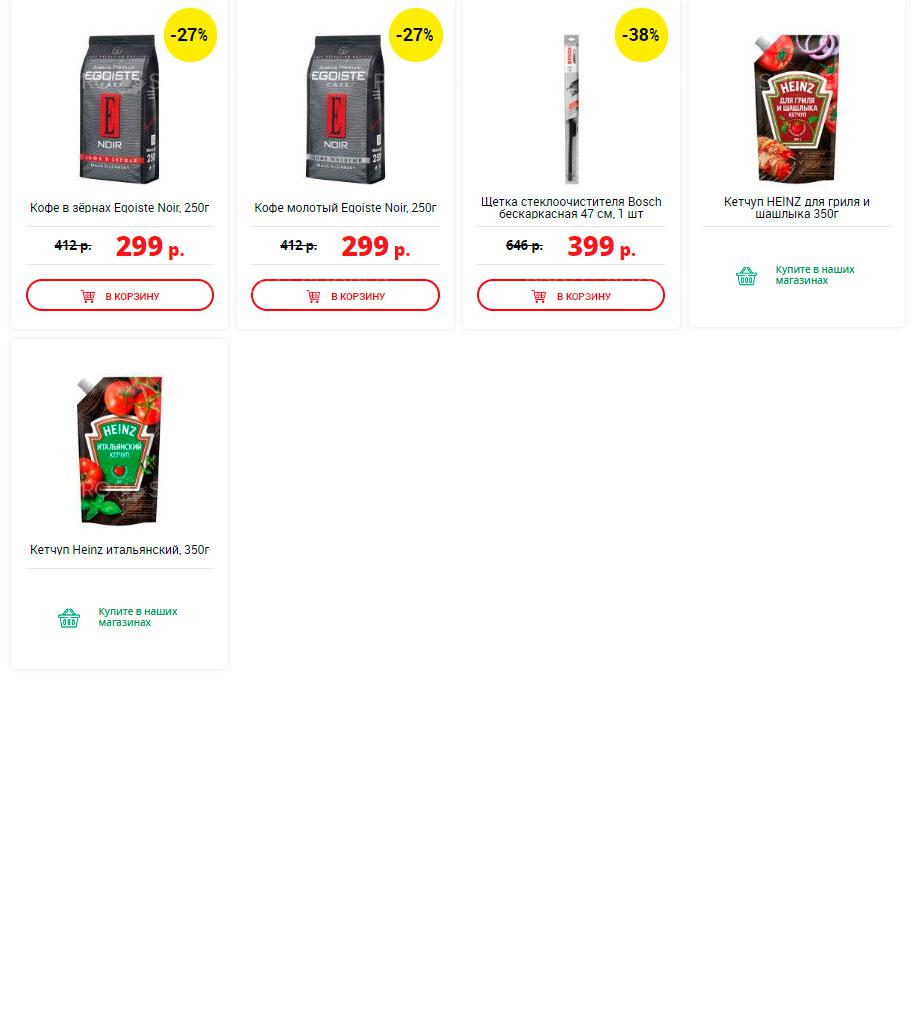The image size is (917, 1035).
Task: View the Bosch wiper blade product
Action: click(571, 207)
